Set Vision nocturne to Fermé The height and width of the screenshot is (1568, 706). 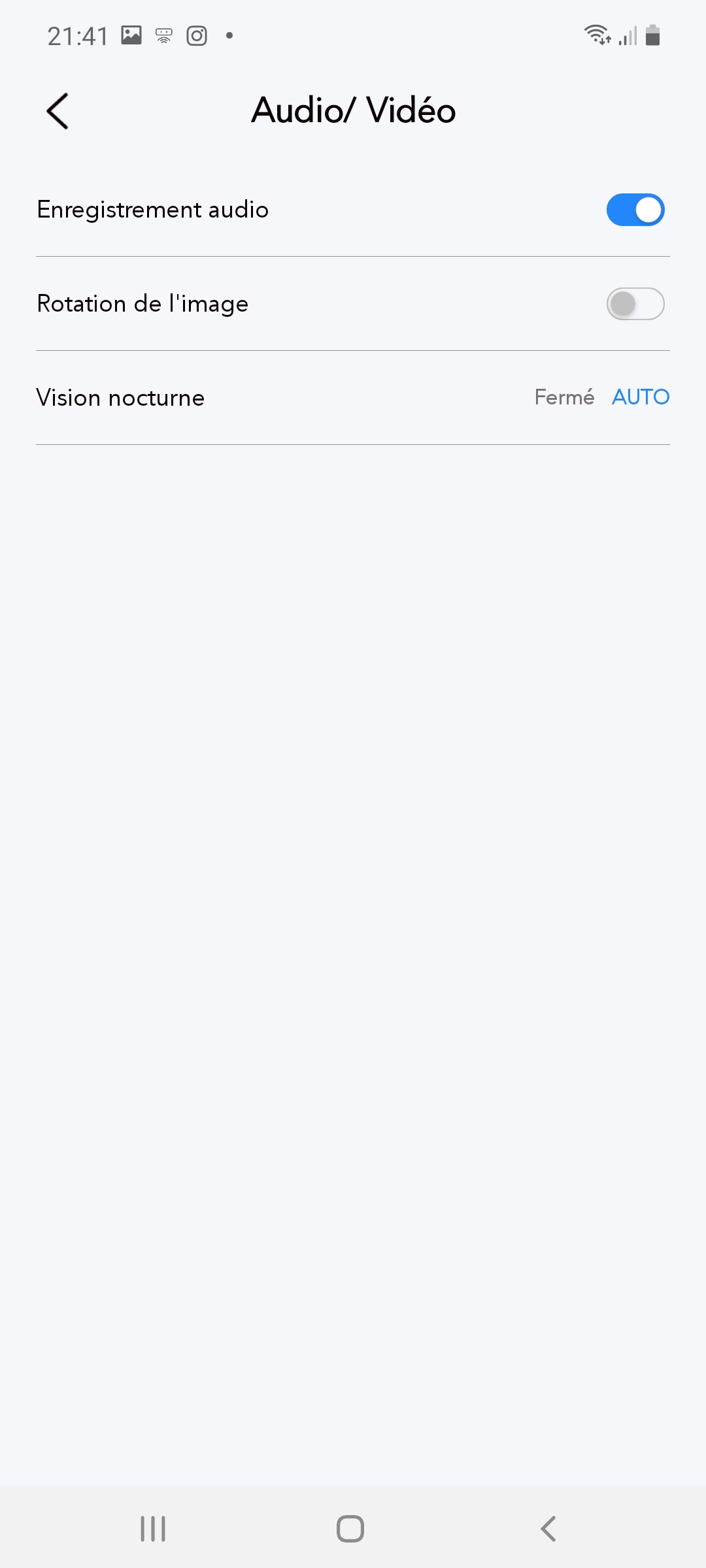[x=564, y=397]
